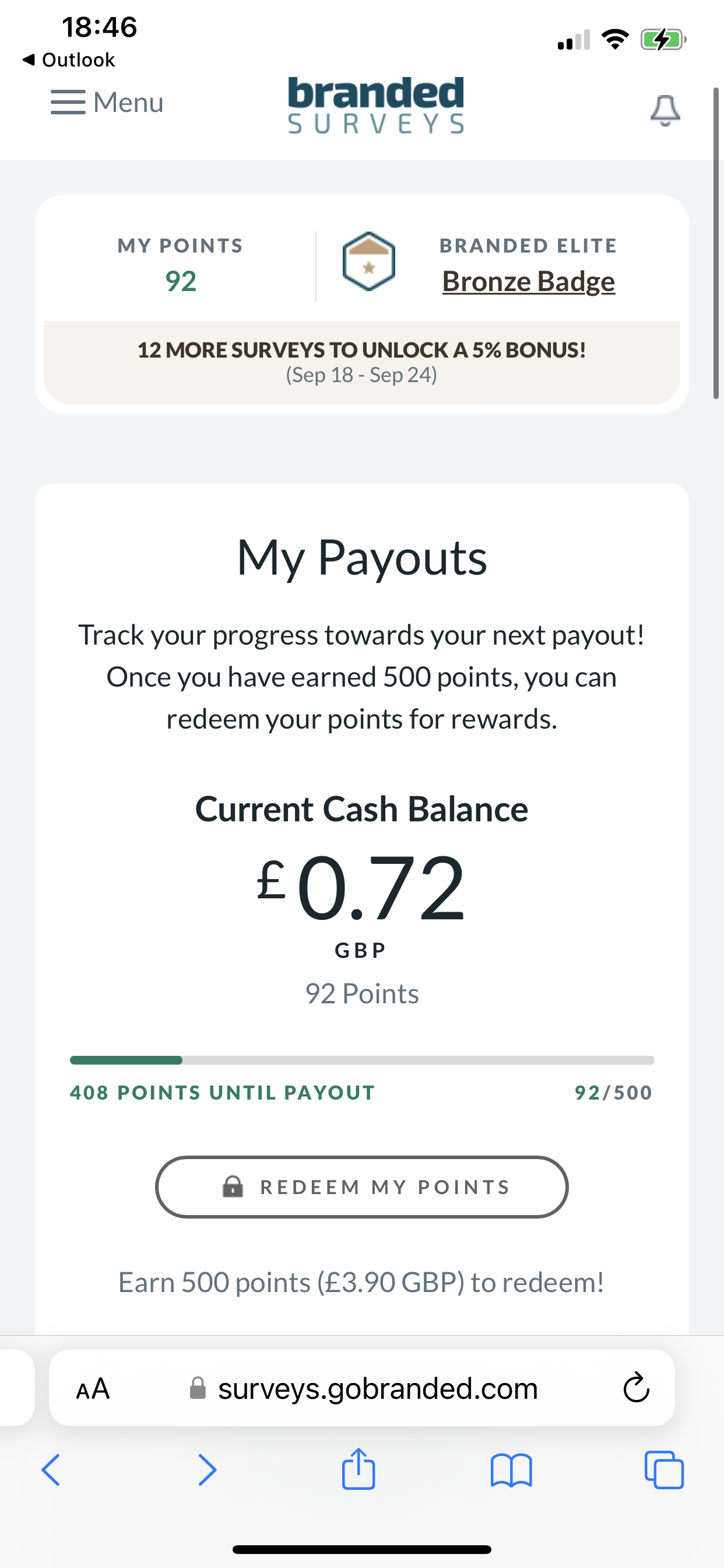The image size is (724, 1568).
Task: Tap the surveys.gobranded.com address bar
Action: [x=377, y=1388]
